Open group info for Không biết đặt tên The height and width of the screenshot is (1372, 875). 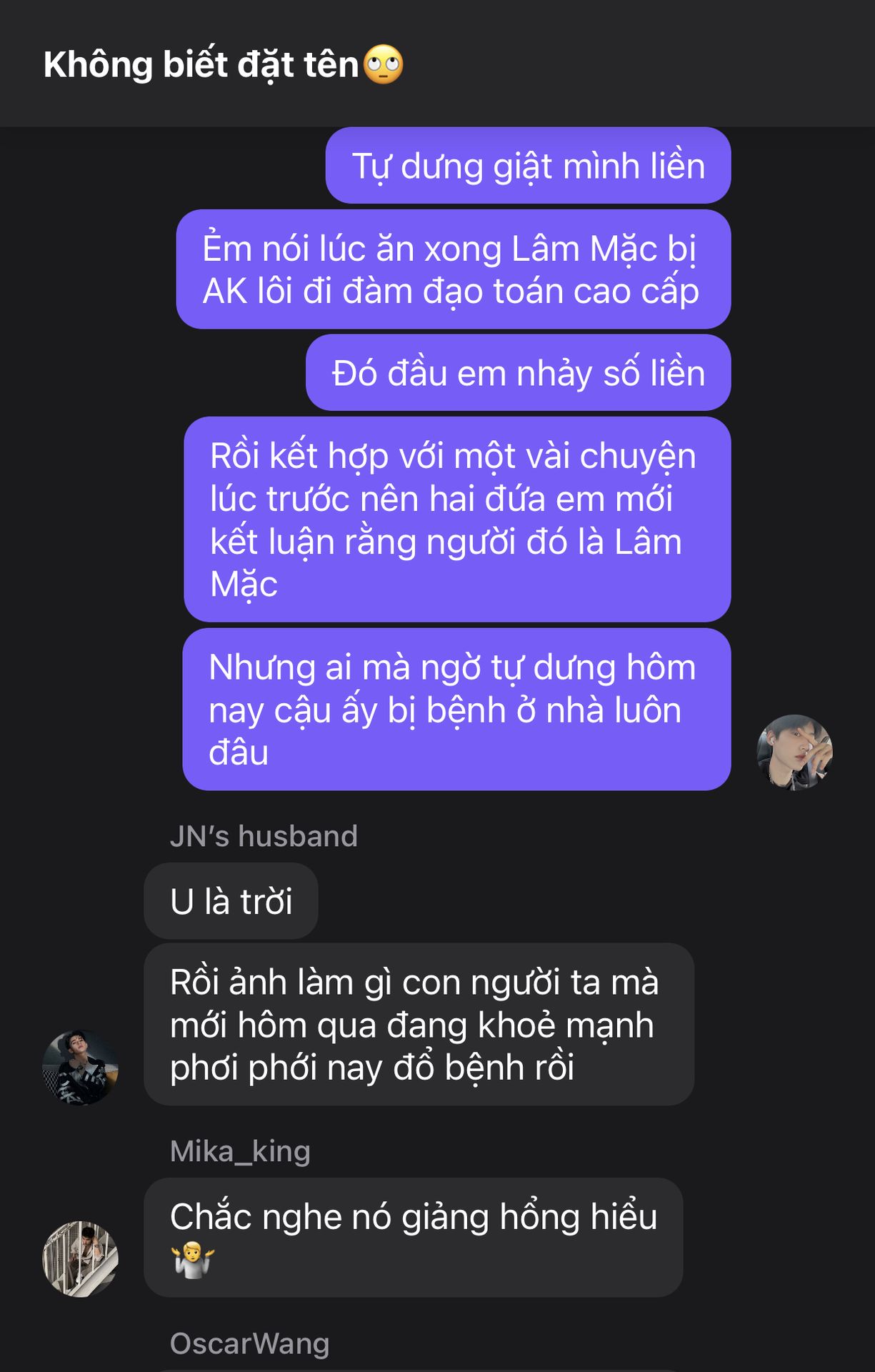223,64
